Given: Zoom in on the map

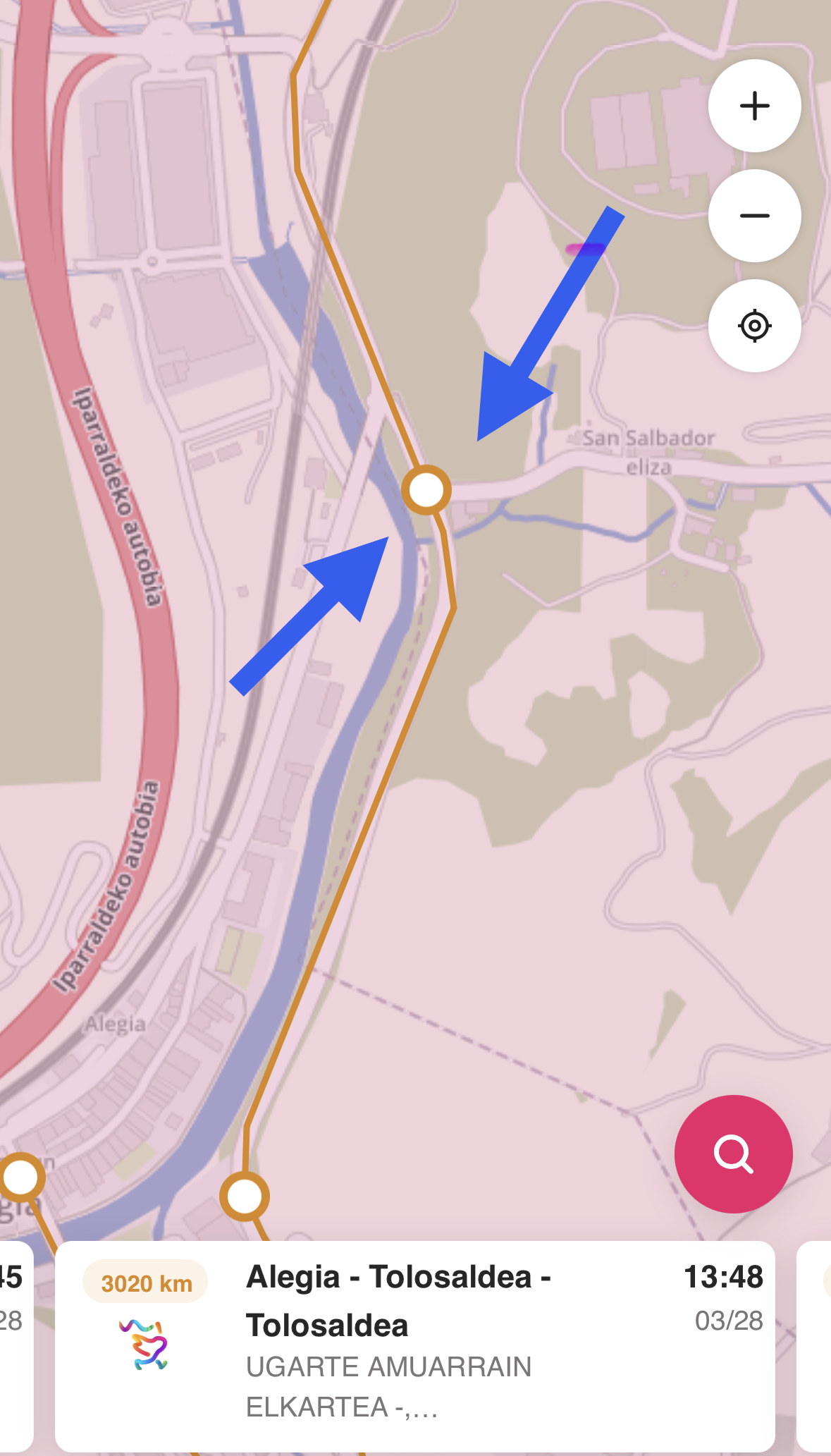Looking at the screenshot, I should (x=754, y=106).
